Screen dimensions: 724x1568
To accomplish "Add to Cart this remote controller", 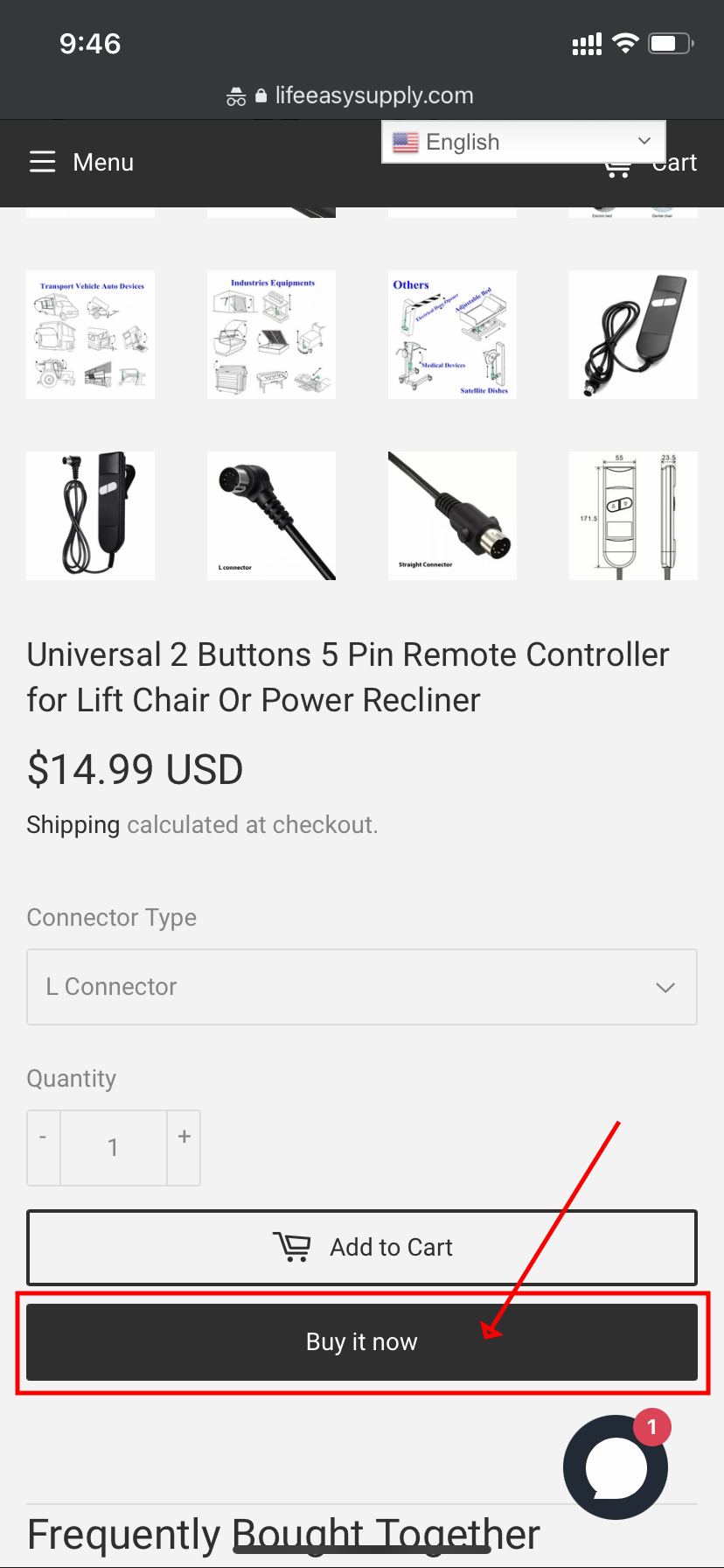I will [362, 1247].
